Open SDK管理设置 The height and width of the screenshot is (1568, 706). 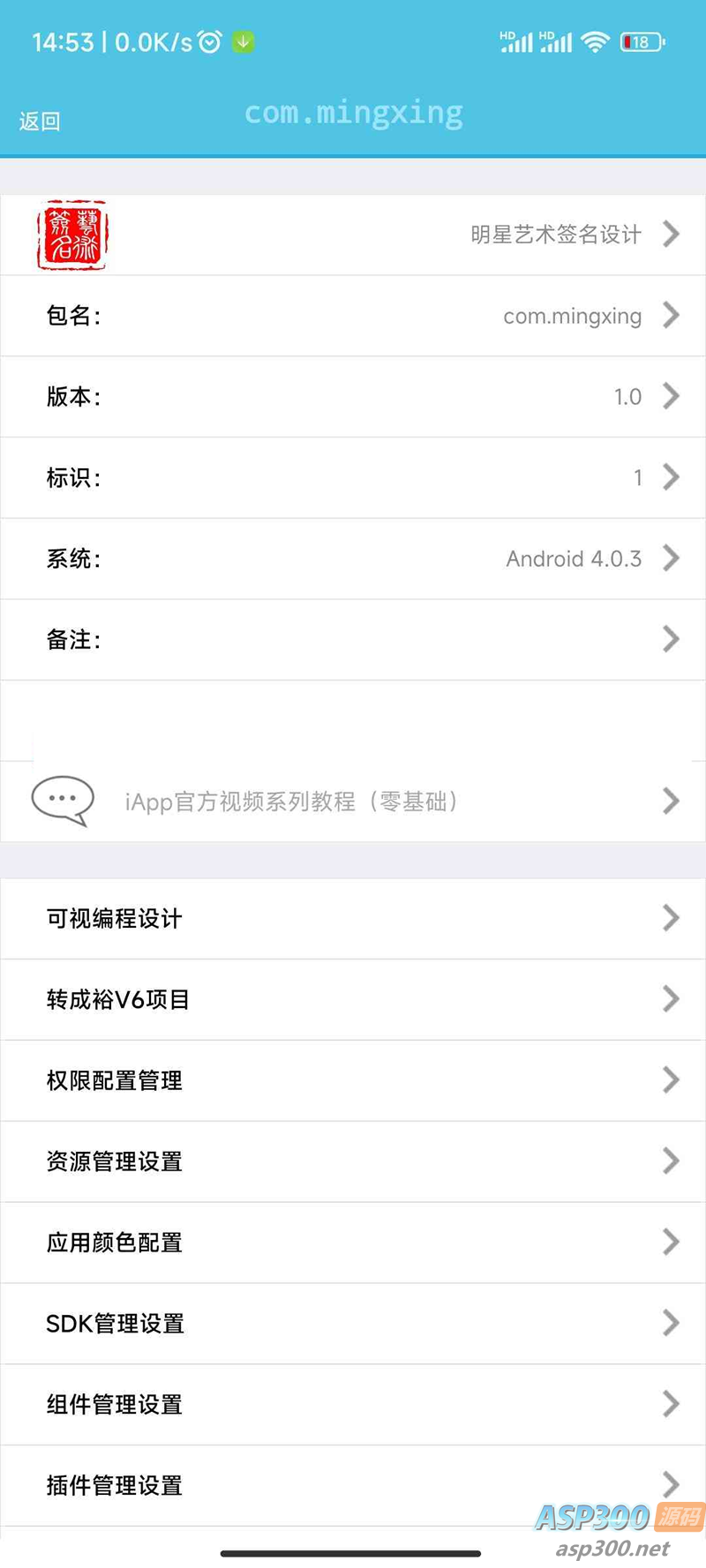pos(353,1323)
